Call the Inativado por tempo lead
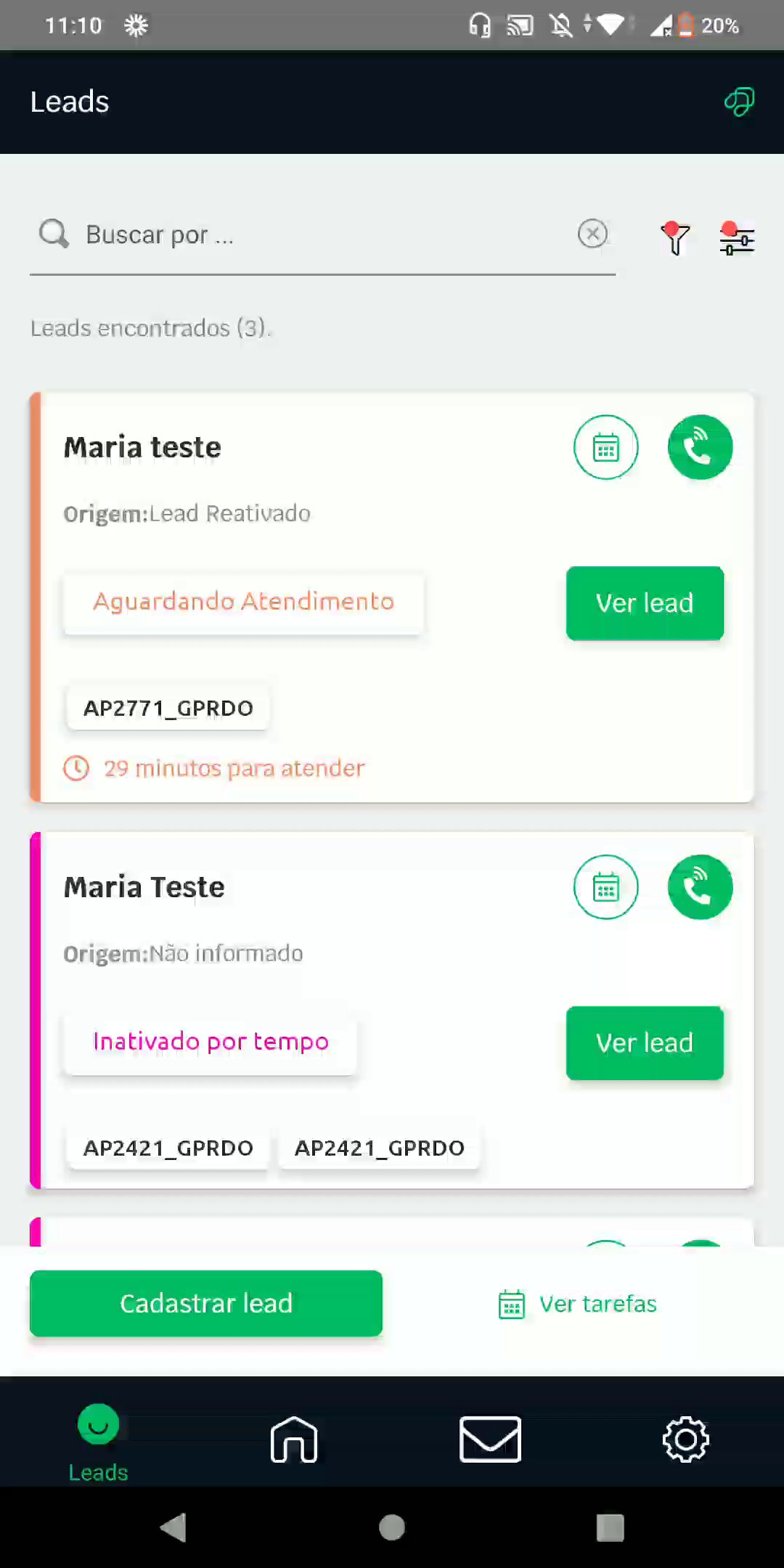The height and width of the screenshot is (1568, 784). 700,887
